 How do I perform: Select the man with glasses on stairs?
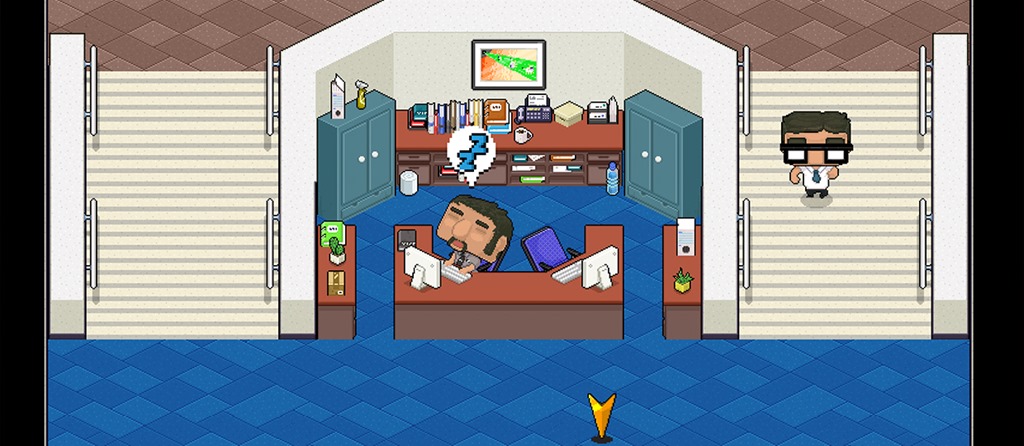coord(816,155)
